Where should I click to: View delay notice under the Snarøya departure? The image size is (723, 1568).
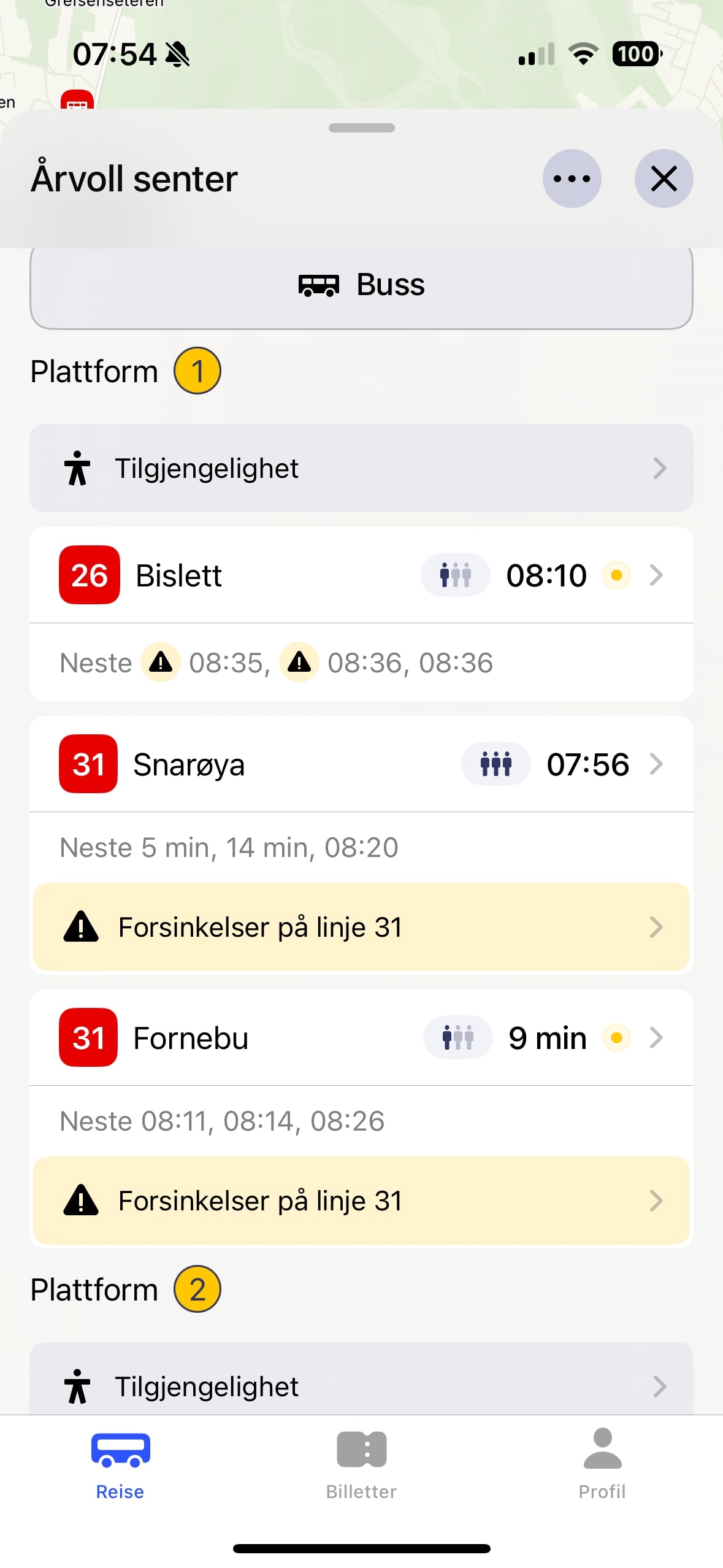361,927
